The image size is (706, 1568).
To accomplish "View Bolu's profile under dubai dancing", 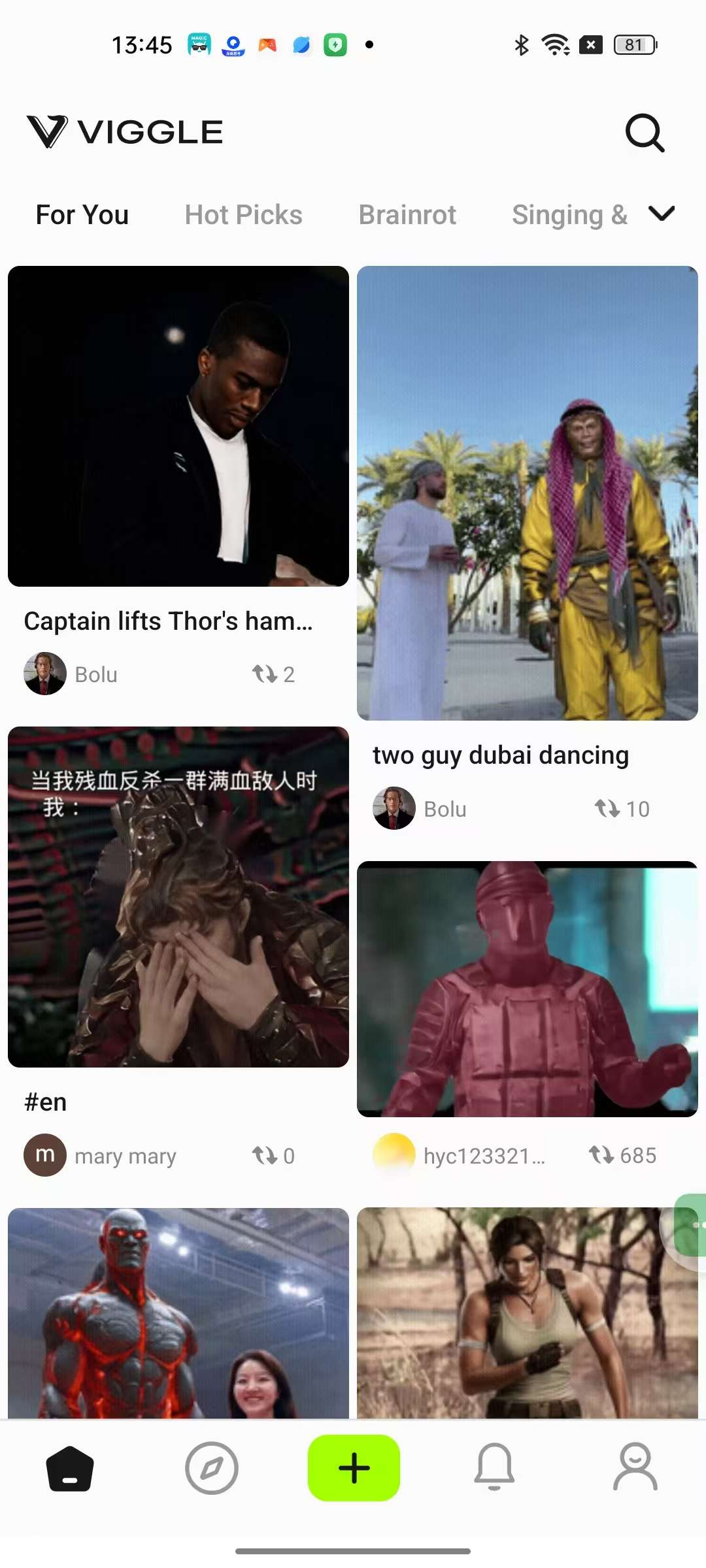I will [420, 809].
